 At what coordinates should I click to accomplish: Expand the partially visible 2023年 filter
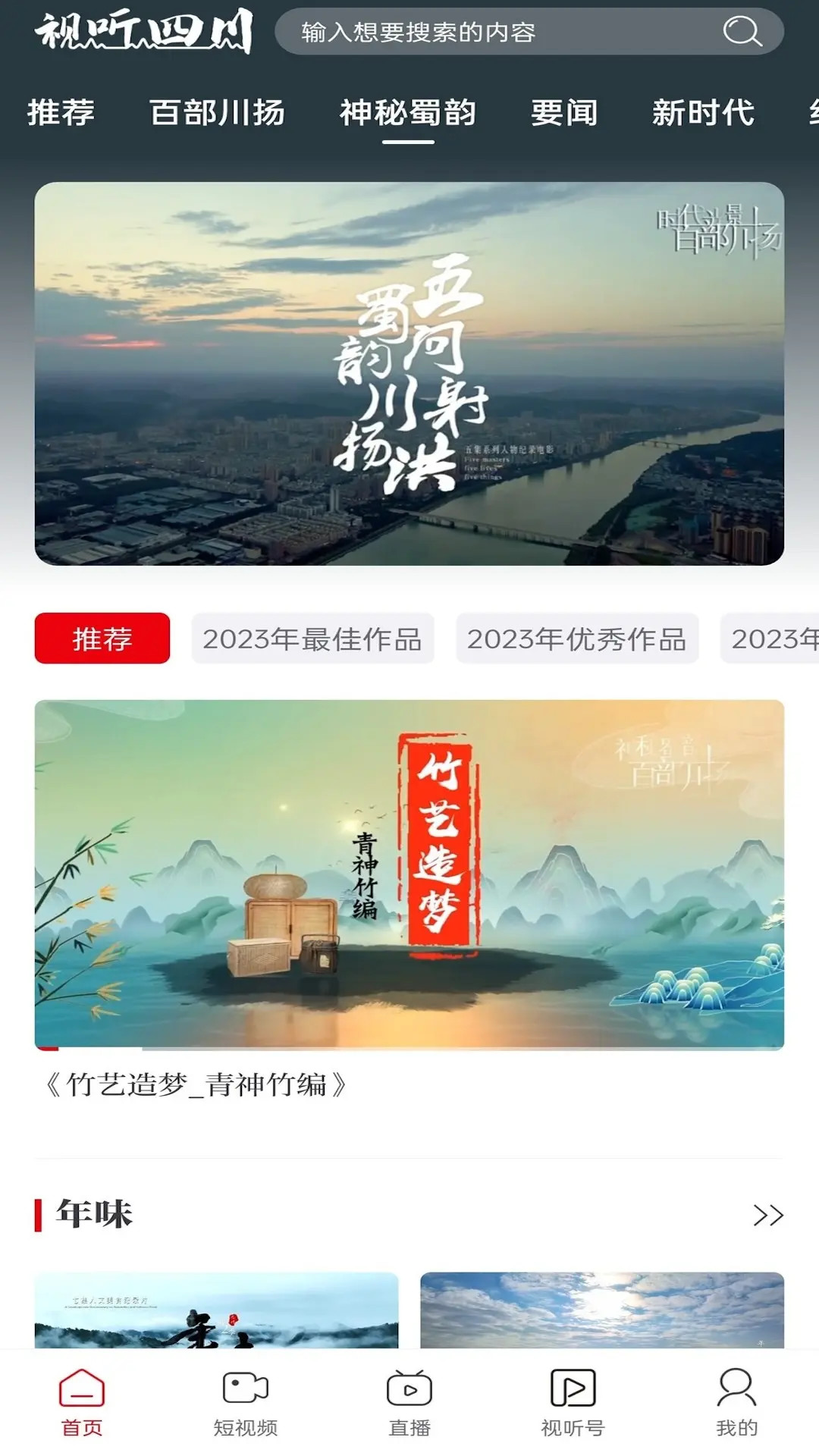(x=781, y=639)
